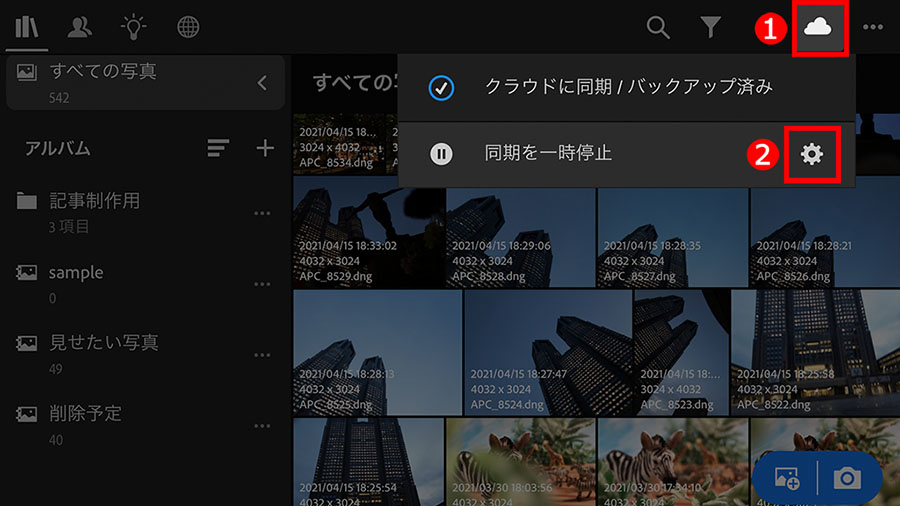Image resolution: width=900 pixels, height=506 pixels.
Task: Switch to the learn lightbulb tab
Action: [x=133, y=27]
